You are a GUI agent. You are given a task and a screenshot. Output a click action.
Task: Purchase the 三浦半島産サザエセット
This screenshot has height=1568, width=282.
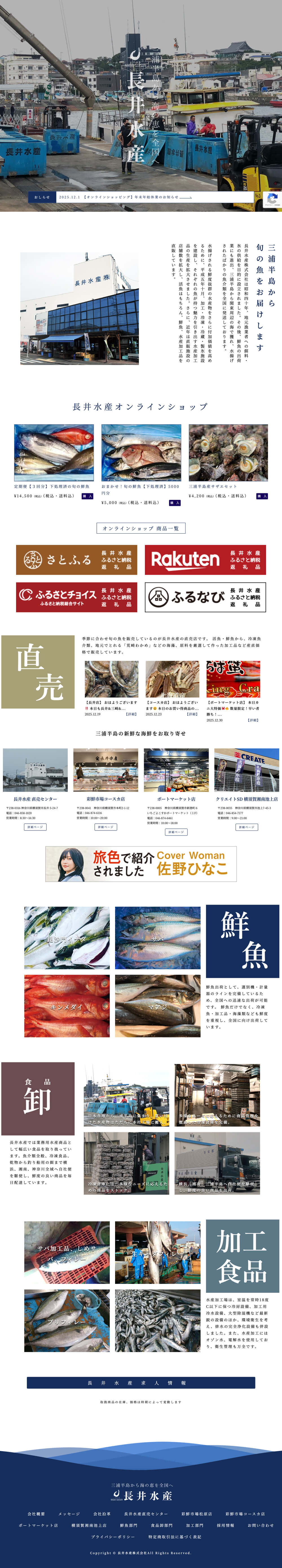(262, 496)
